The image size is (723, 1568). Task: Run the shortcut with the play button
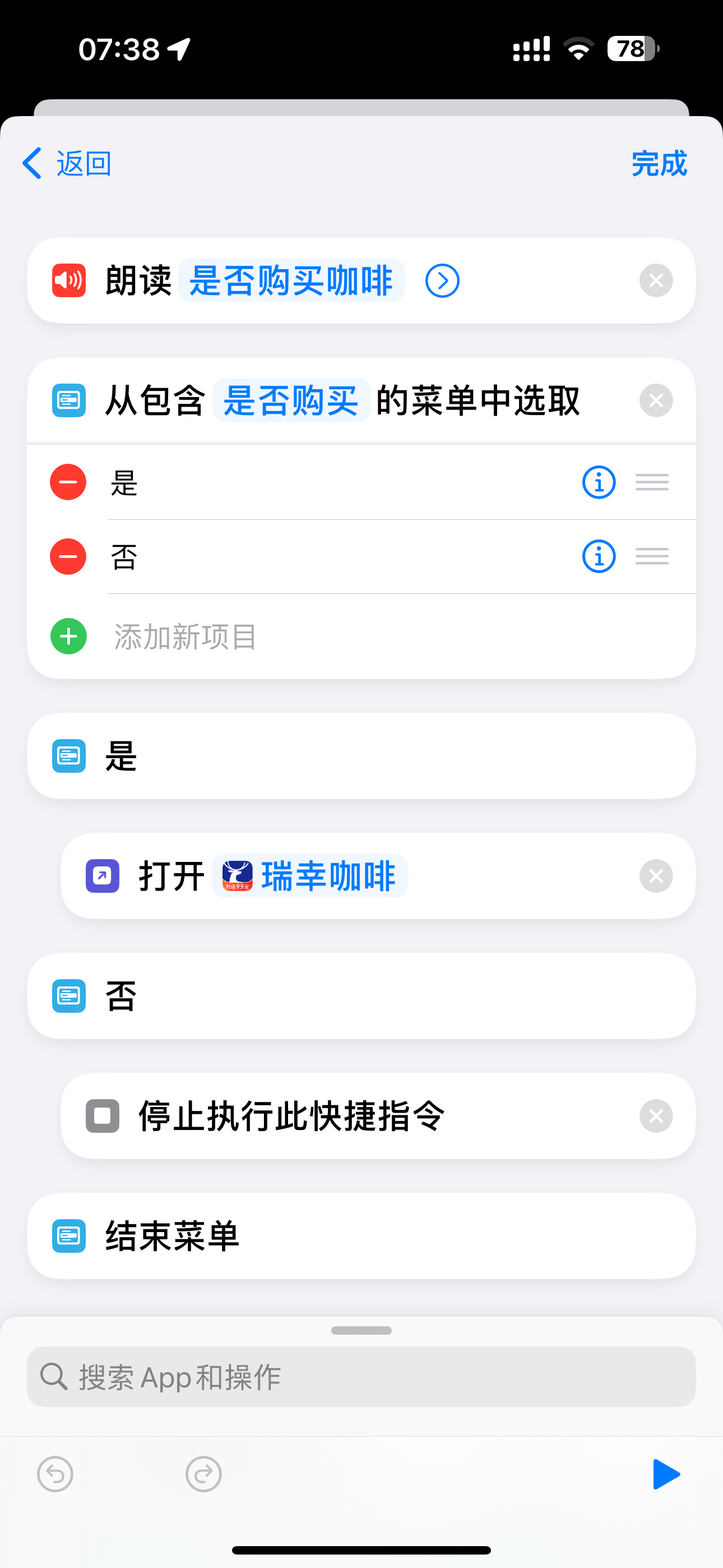tap(666, 1474)
